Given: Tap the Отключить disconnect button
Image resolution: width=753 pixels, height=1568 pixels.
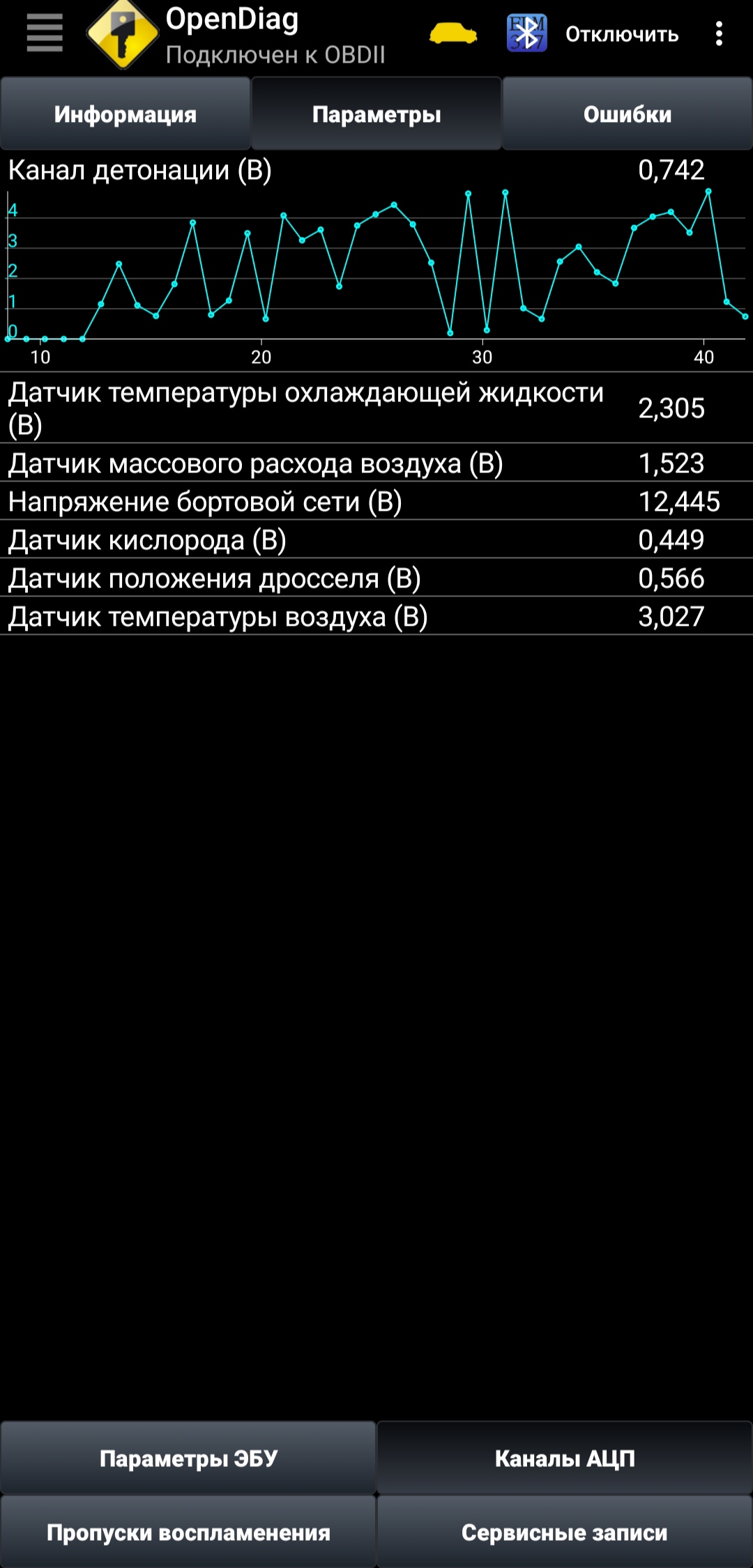Looking at the screenshot, I should [621, 34].
